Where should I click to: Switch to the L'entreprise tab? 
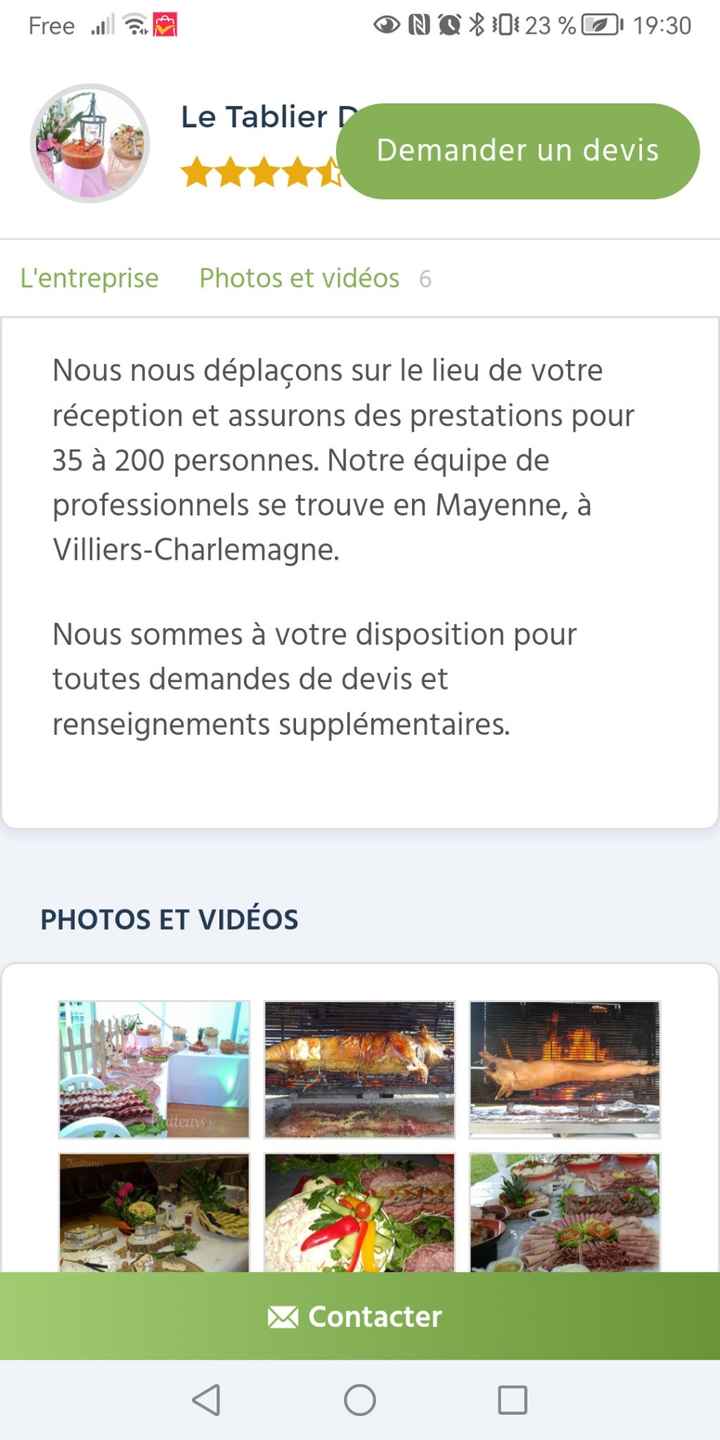click(89, 278)
